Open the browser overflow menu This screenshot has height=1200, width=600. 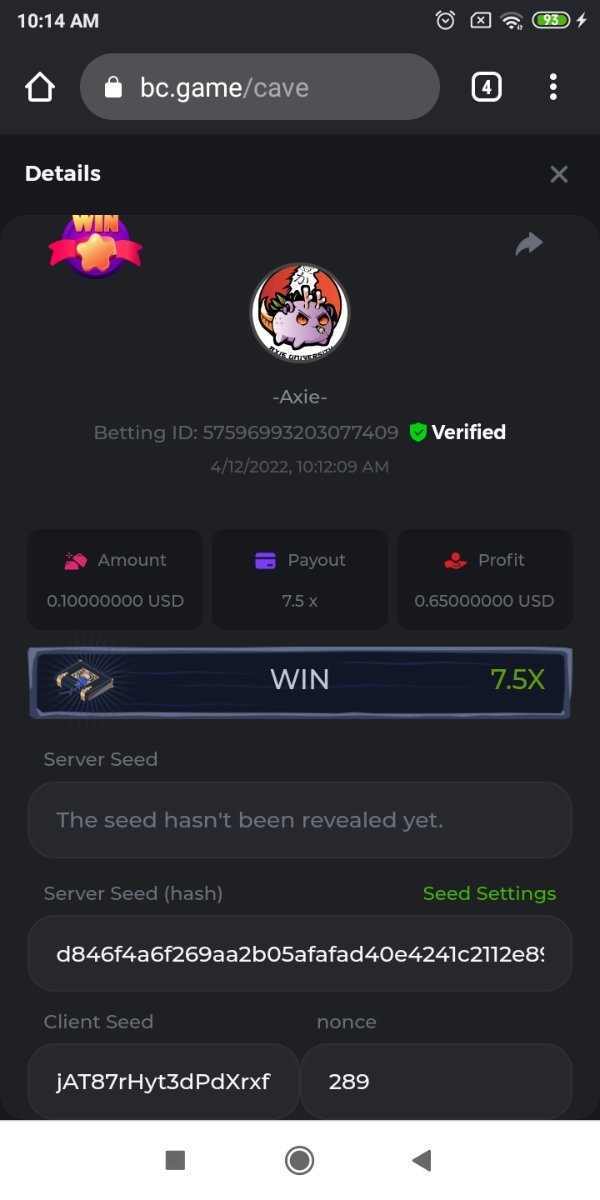pos(553,88)
